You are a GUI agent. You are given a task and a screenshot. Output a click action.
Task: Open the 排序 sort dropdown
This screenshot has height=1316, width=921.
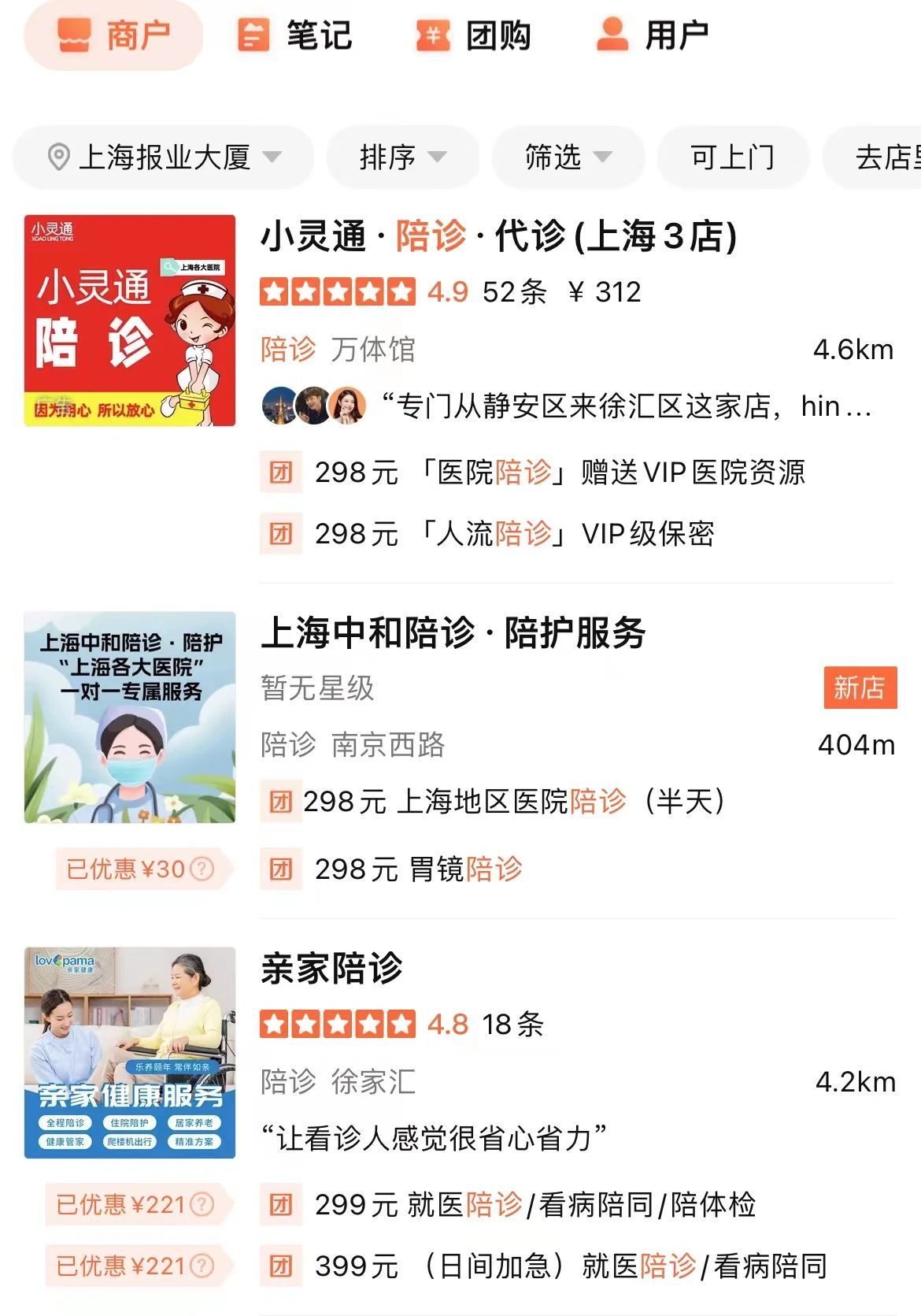point(402,158)
